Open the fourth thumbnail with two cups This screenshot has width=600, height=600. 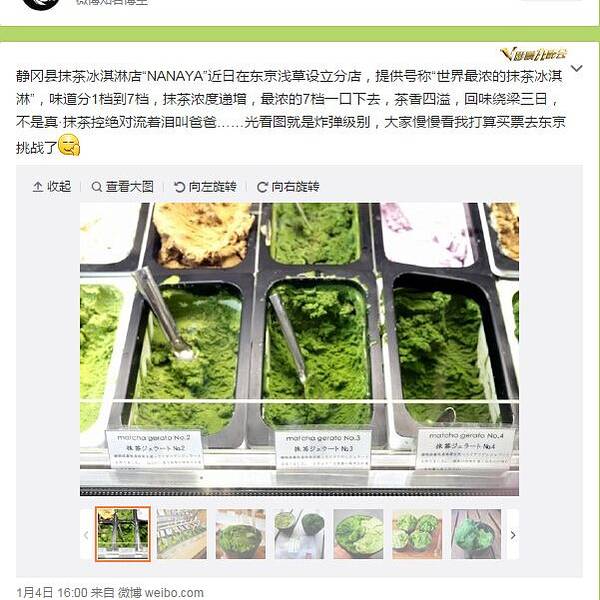299,533
